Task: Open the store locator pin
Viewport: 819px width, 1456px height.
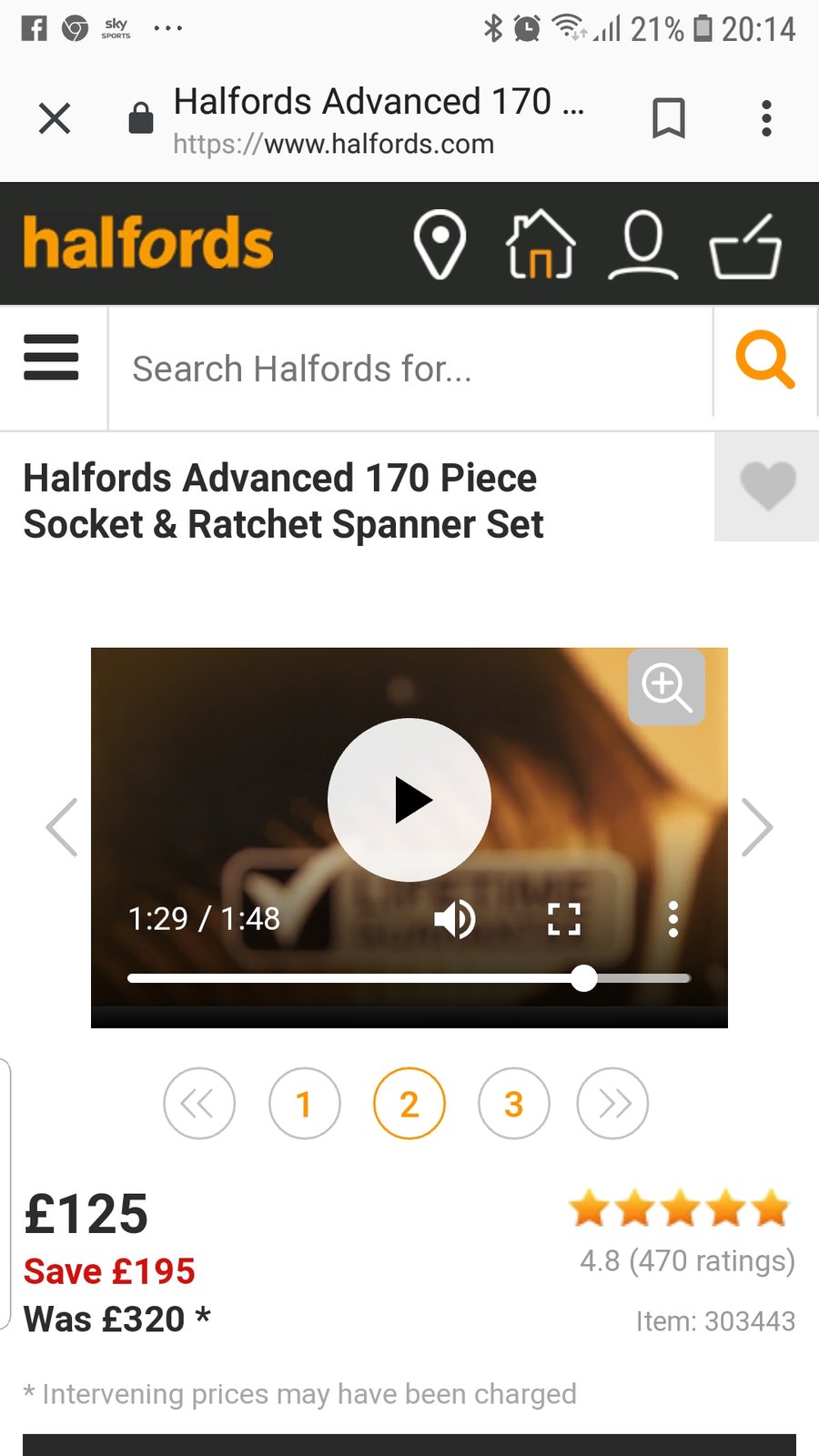Action: tap(440, 244)
